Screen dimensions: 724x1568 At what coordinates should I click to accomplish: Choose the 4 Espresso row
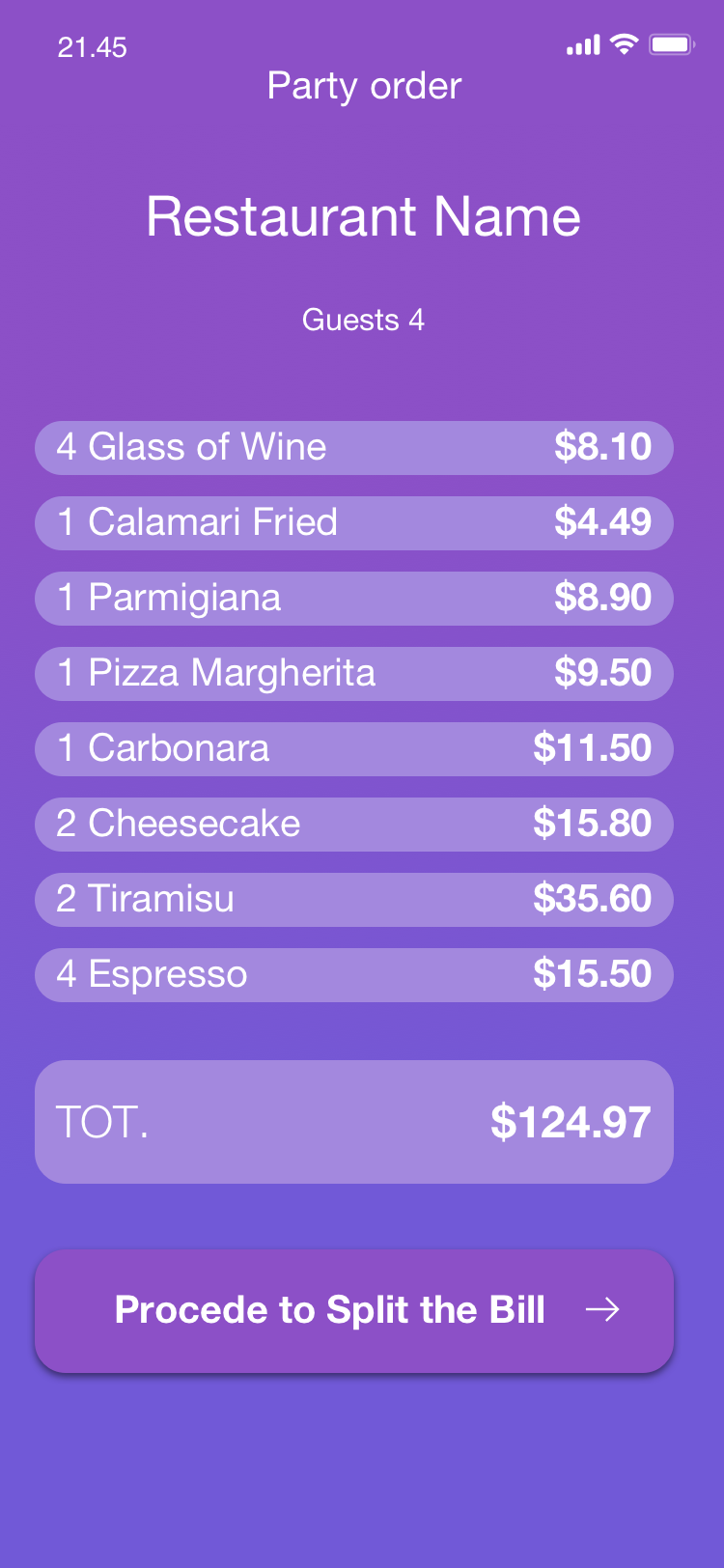pyautogui.click(x=353, y=974)
